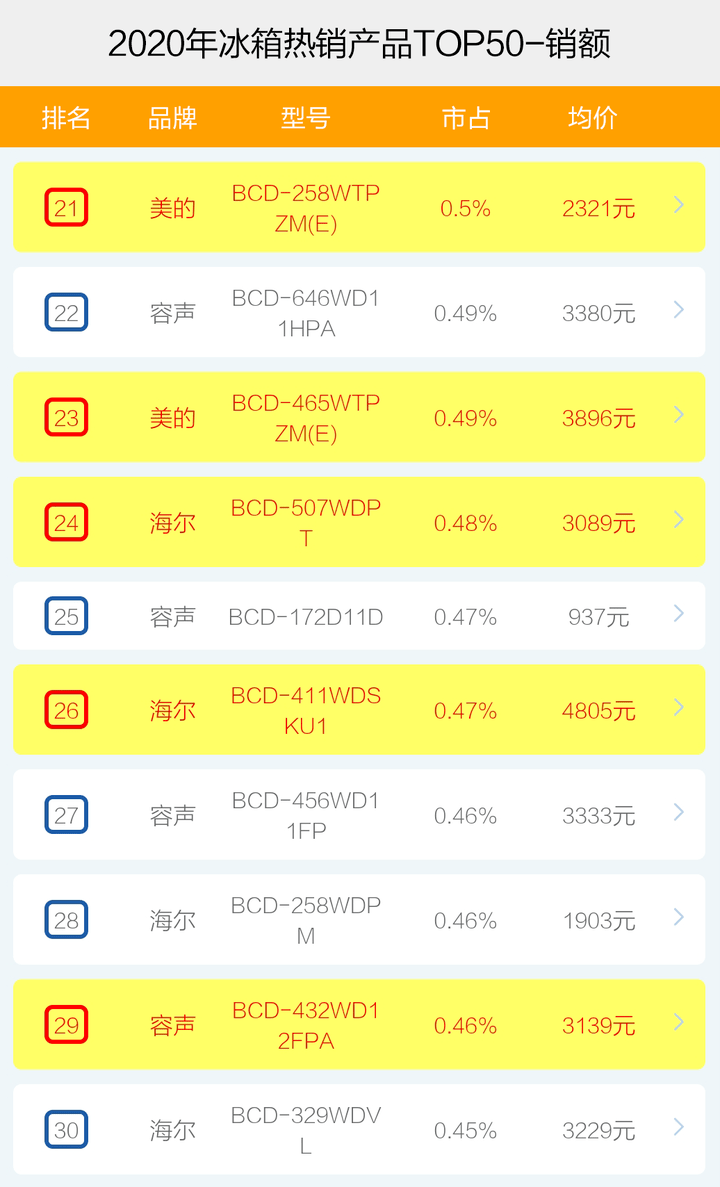Screen dimensions: 720x1187
Task: Click the yellow highlight bar of row 23
Action: point(360,416)
